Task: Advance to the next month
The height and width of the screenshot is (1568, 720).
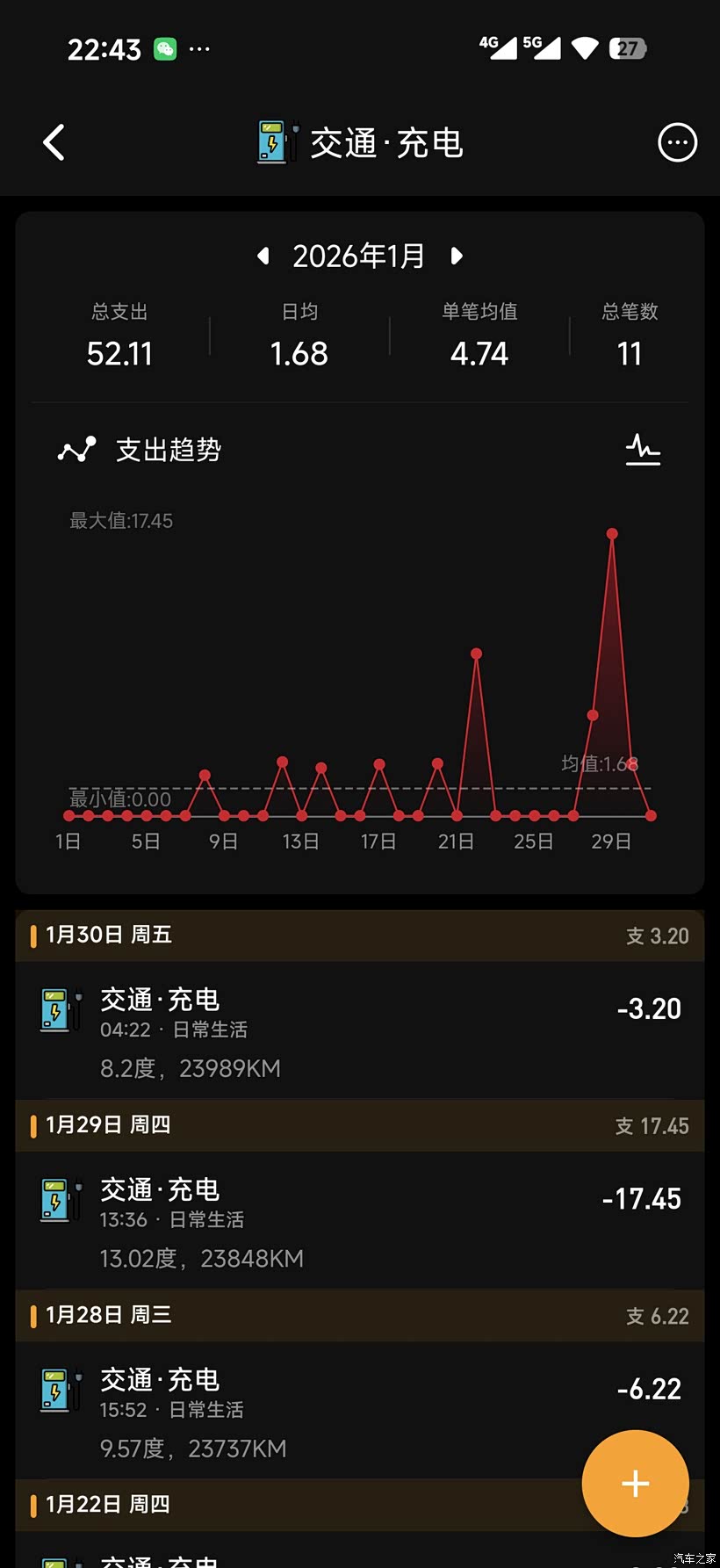Action: click(456, 256)
